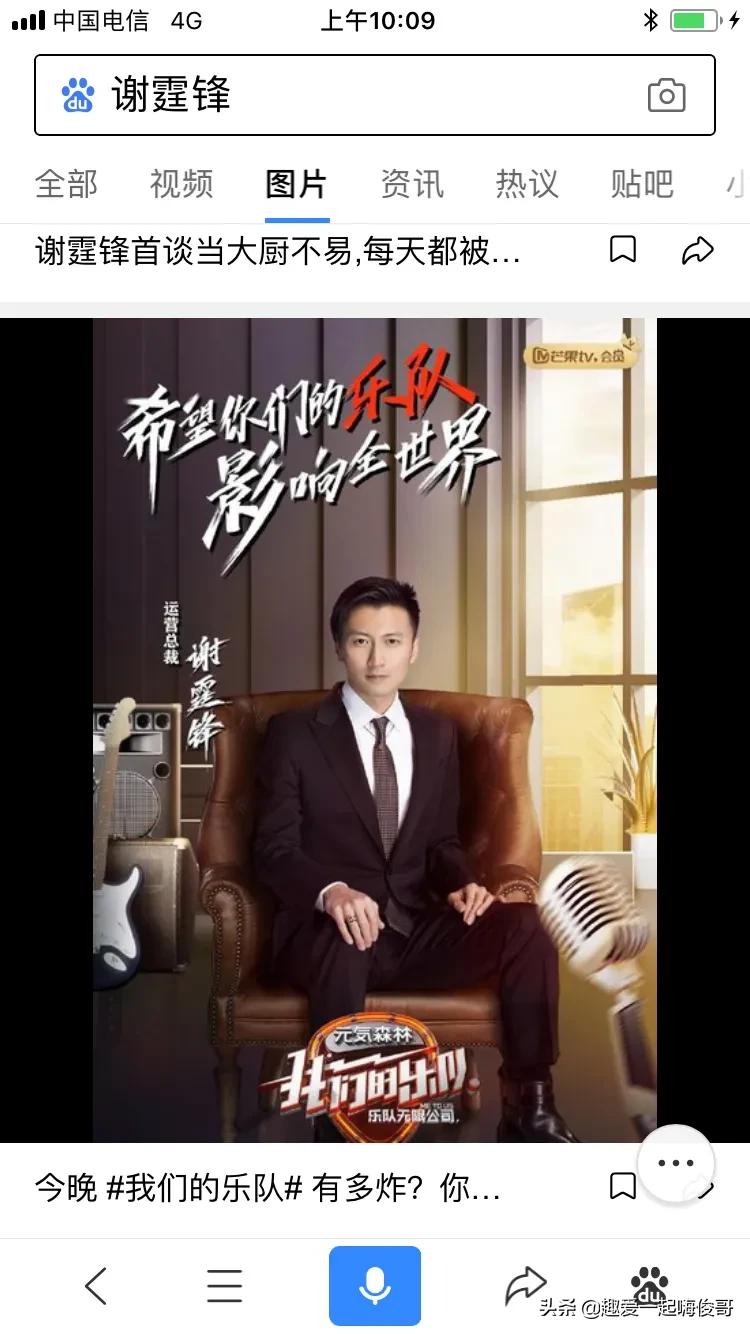Open the 我们的乐队 poster image
The width and height of the screenshot is (750, 1334).
[x=375, y=730]
